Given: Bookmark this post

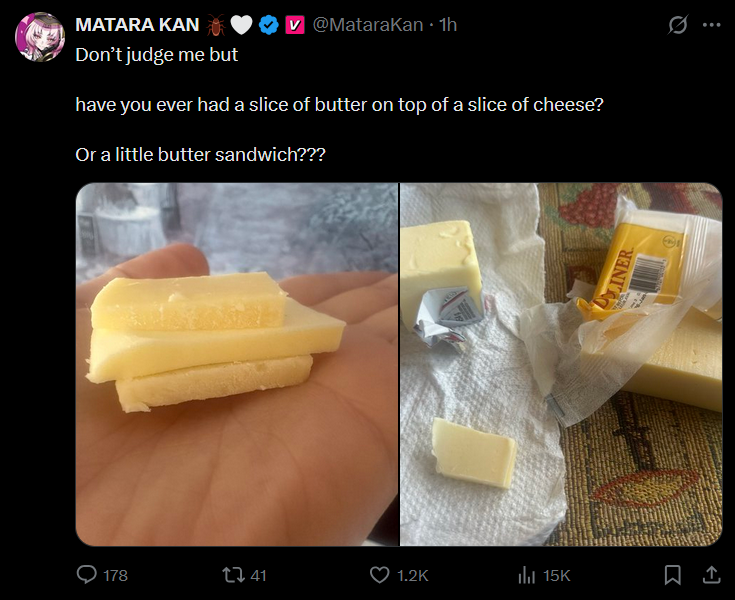Looking at the screenshot, I should click(x=673, y=575).
